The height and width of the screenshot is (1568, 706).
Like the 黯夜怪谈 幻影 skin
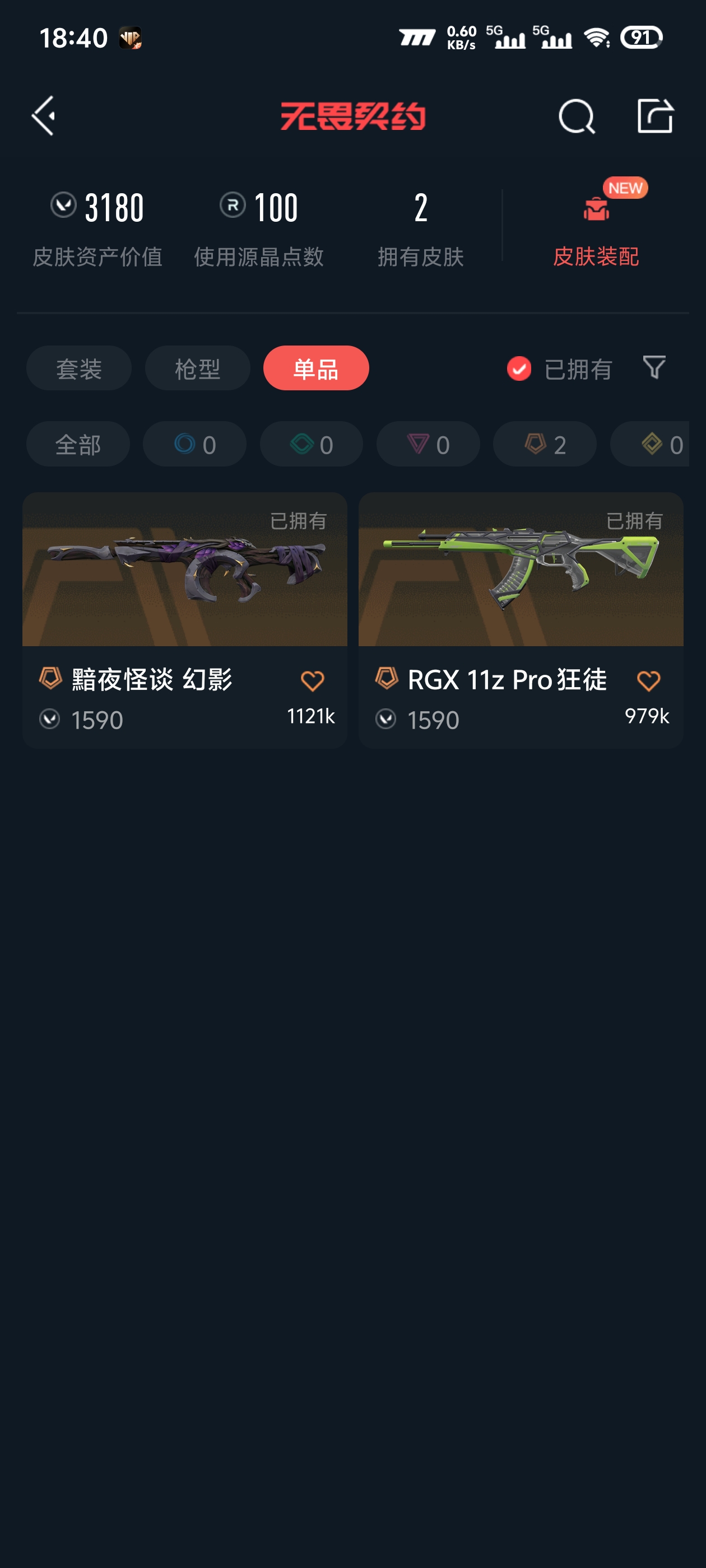(313, 680)
